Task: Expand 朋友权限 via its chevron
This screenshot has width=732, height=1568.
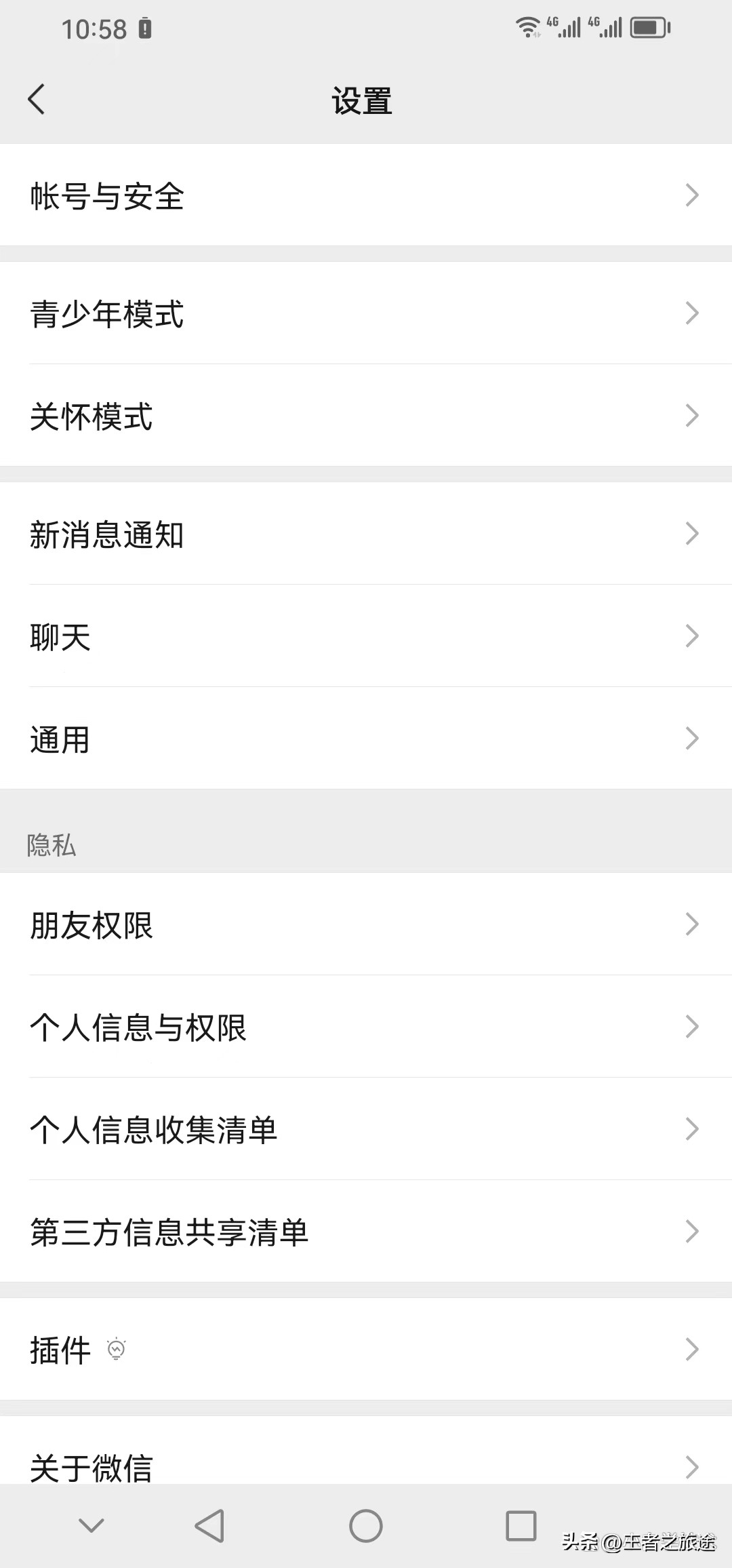Action: click(x=693, y=924)
